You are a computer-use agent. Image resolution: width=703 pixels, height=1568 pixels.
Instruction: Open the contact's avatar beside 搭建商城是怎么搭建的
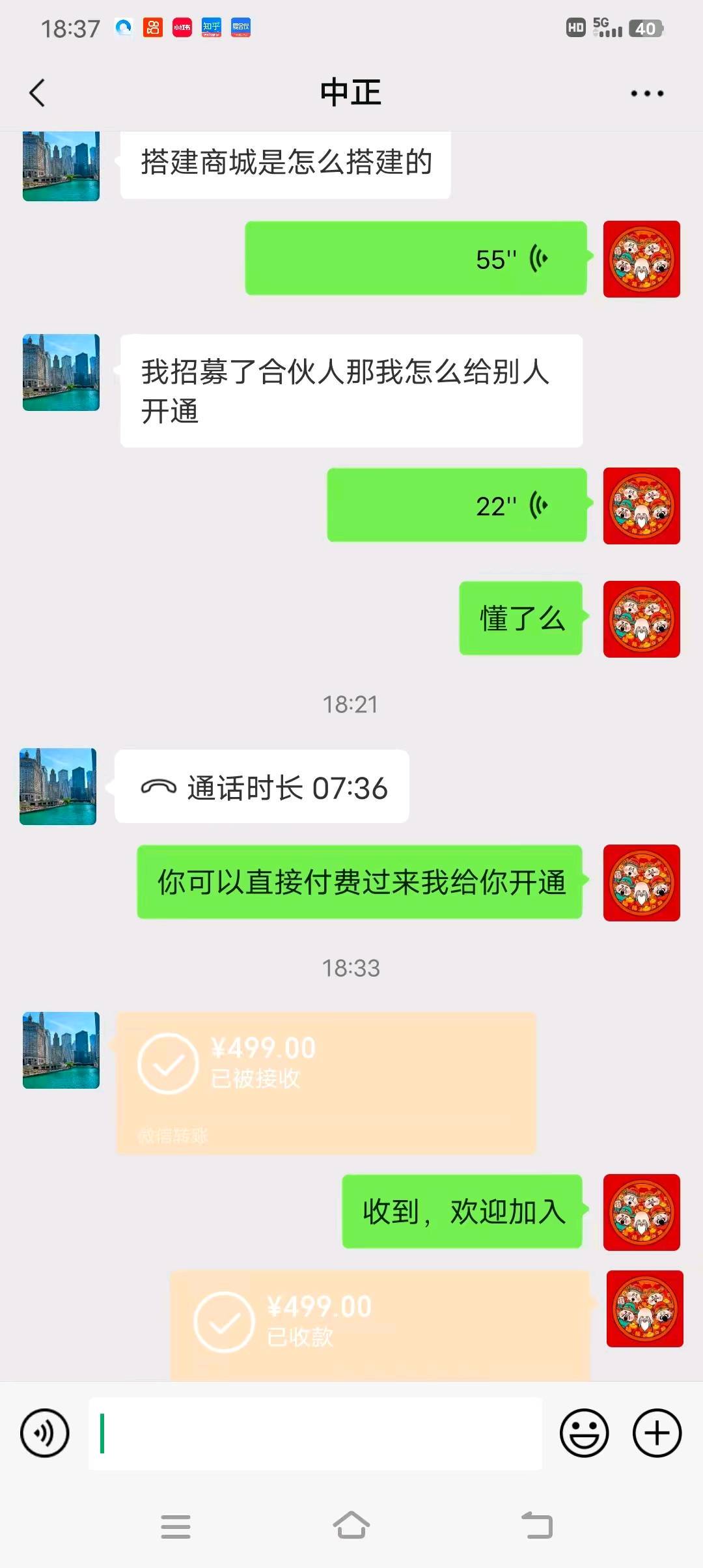coord(61,166)
